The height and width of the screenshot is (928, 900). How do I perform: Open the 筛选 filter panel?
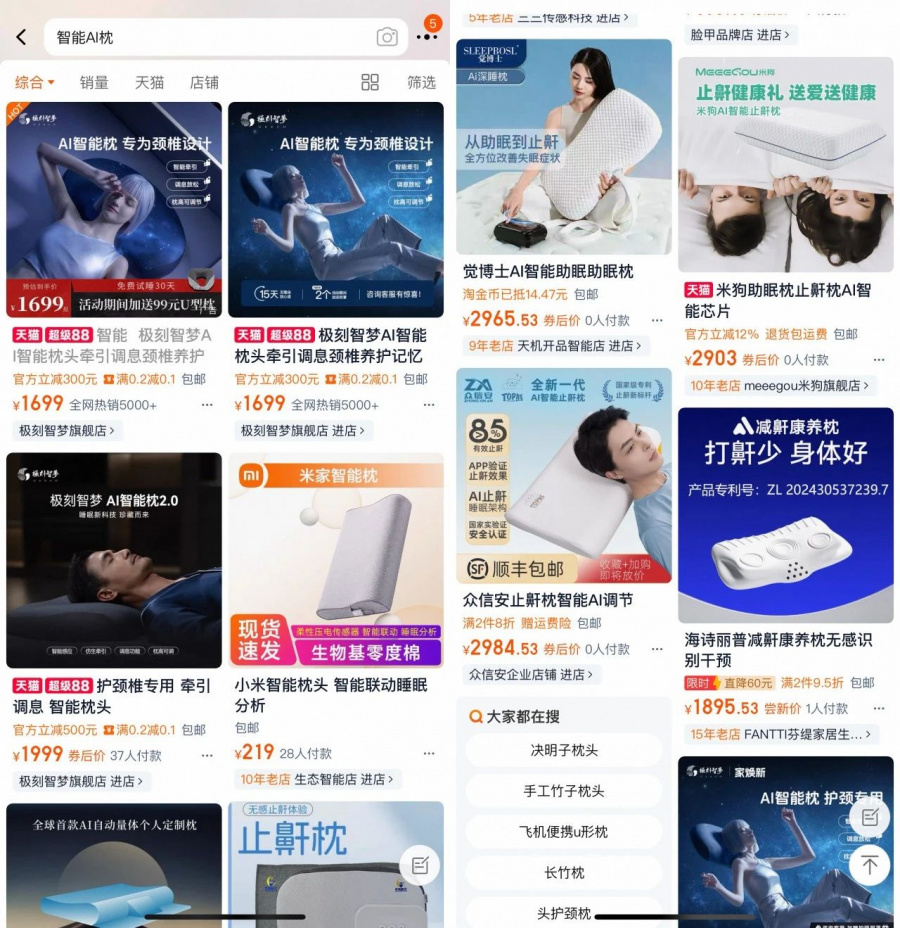tap(421, 82)
